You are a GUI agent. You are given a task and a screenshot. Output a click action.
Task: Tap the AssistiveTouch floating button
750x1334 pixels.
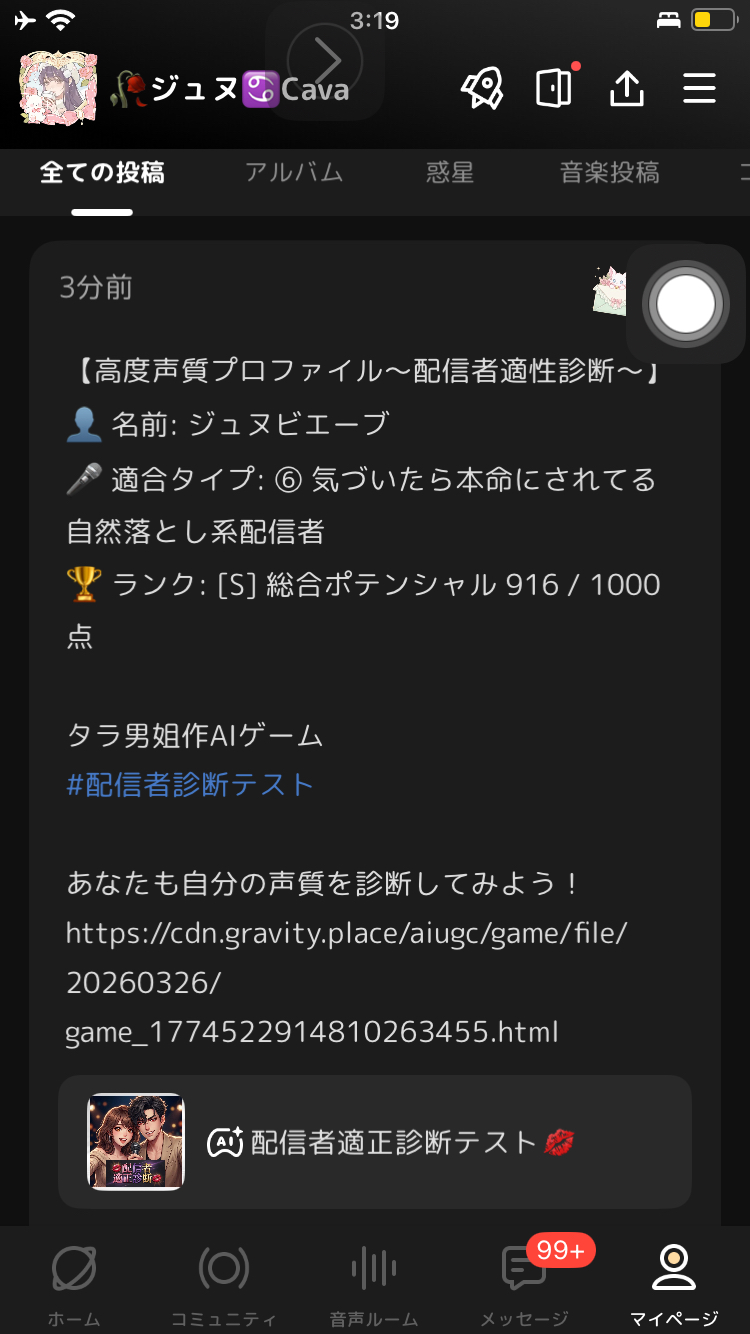point(686,303)
